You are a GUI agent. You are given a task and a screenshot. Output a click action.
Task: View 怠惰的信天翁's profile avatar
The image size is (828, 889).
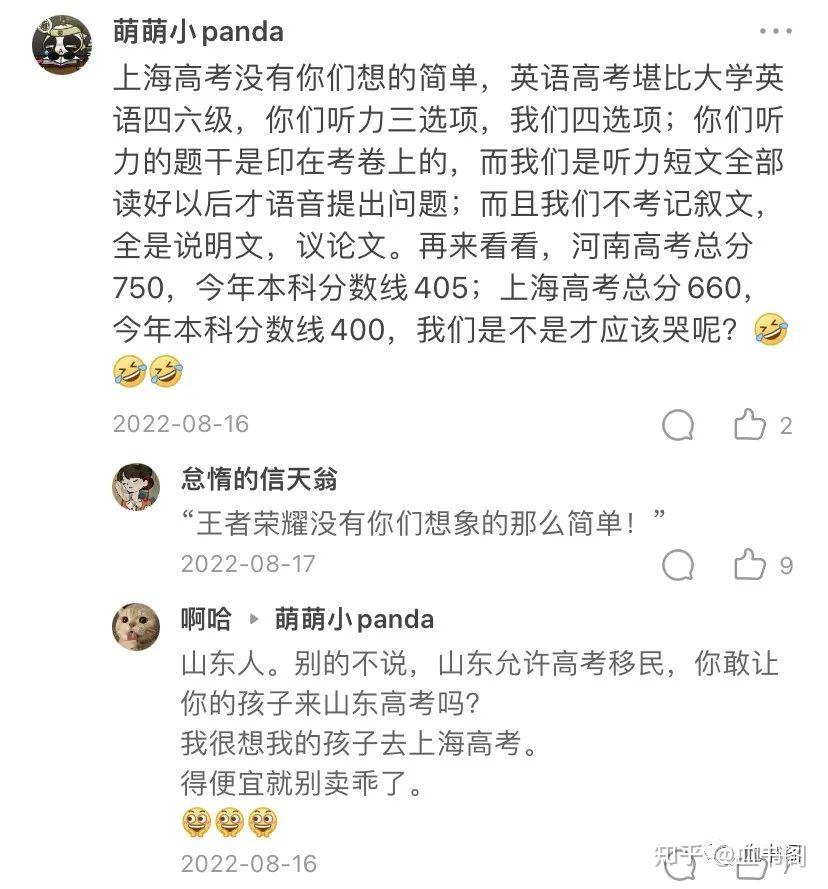[x=135, y=487]
